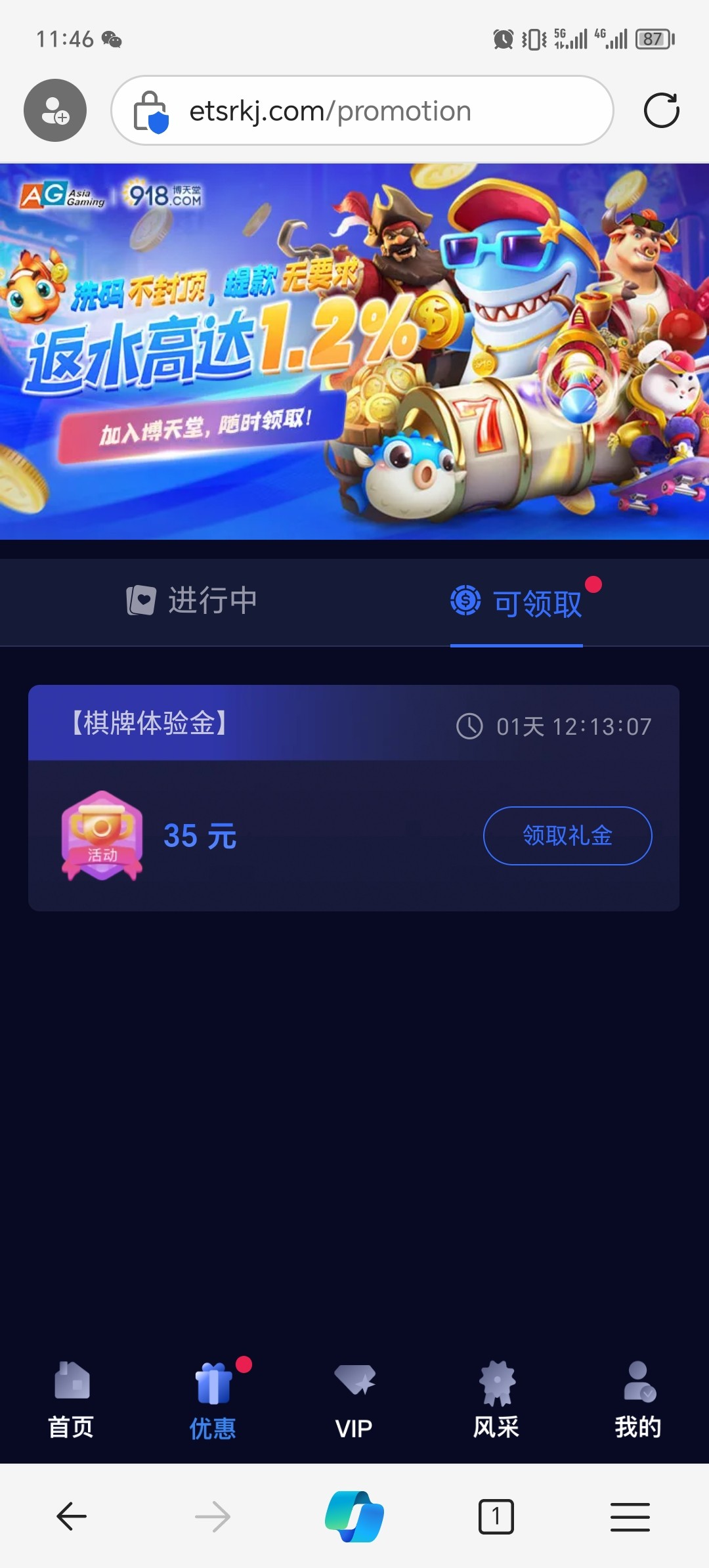
Task: Claim the 35 元 bonus with 领取礼金
Action: click(567, 835)
